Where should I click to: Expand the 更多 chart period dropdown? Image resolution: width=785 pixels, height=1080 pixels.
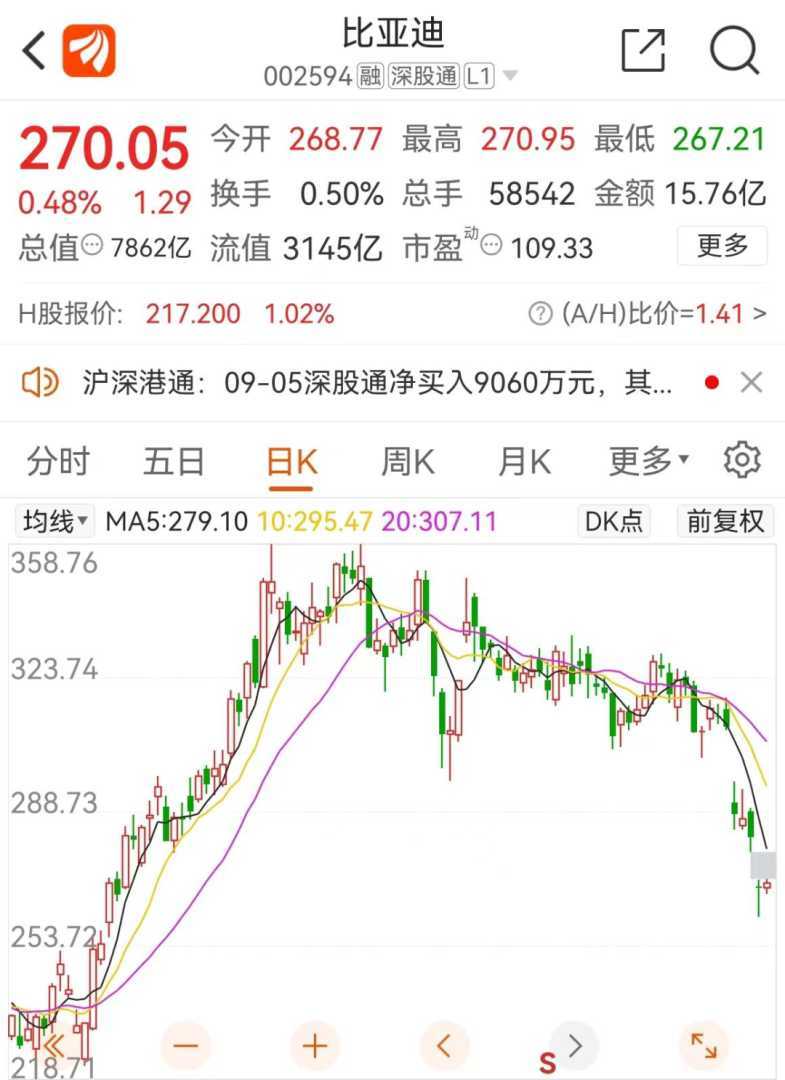point(648,462)
